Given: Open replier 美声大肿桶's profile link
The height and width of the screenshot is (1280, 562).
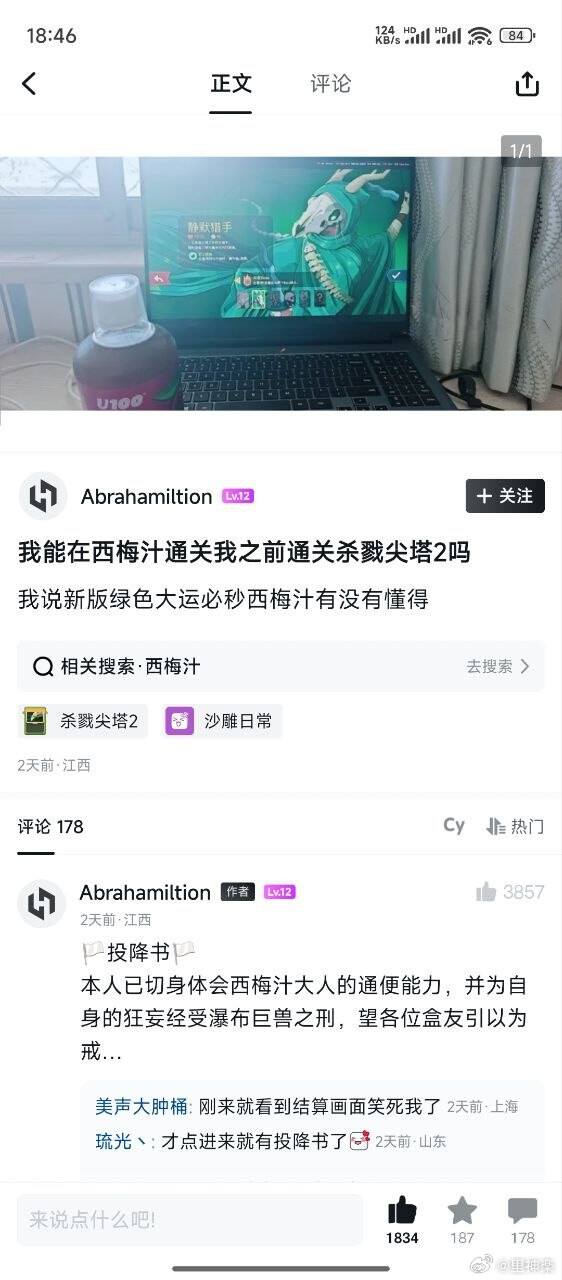Looking at the screenshot, I should pos(141,1107).
